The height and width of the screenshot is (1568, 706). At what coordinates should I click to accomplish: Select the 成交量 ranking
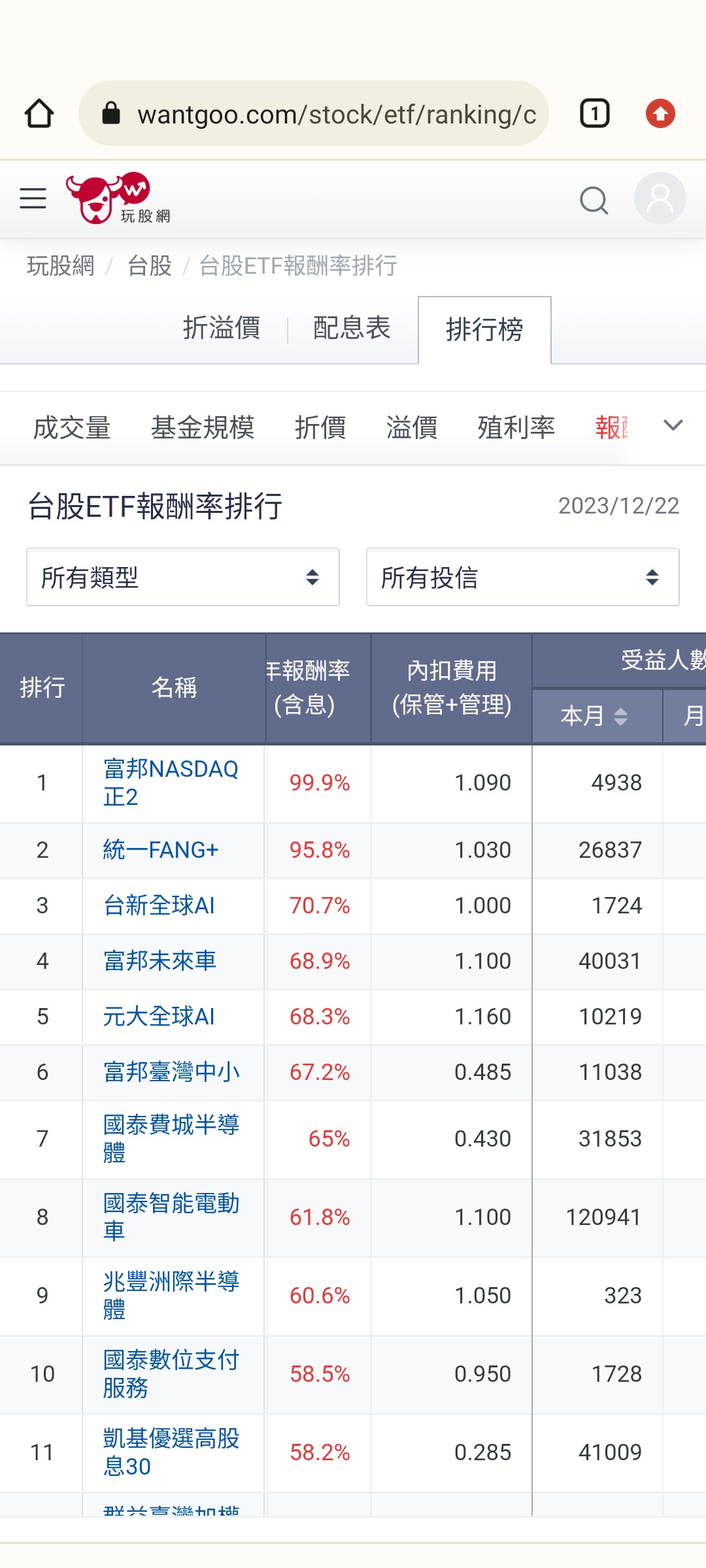coord(72,428)
